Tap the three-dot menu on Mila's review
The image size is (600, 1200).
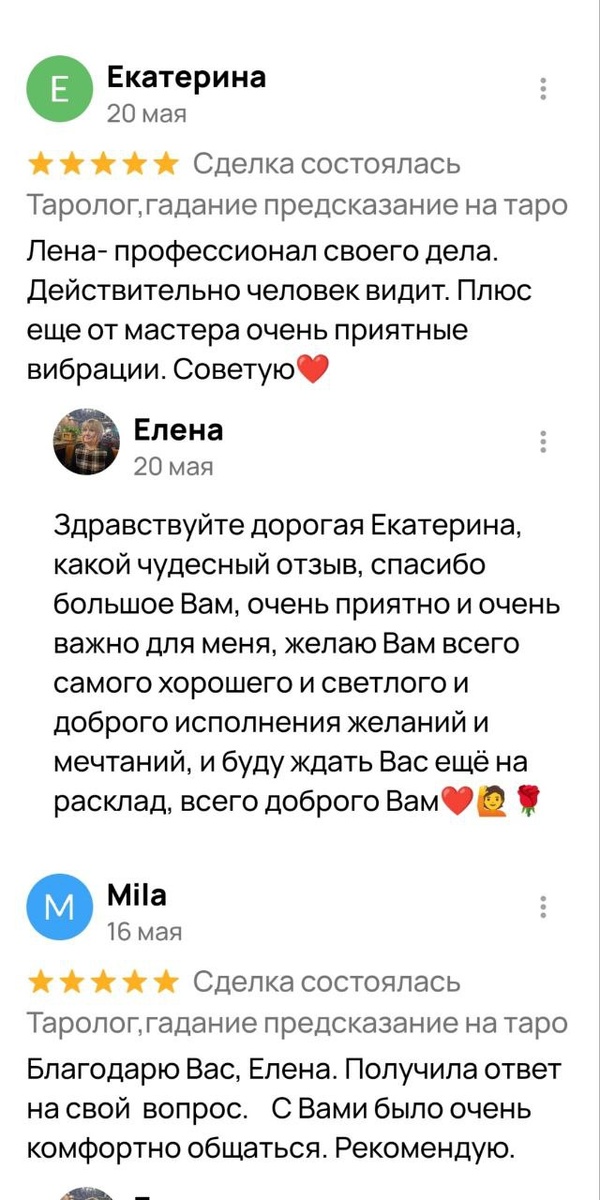[x=543, y=906]
